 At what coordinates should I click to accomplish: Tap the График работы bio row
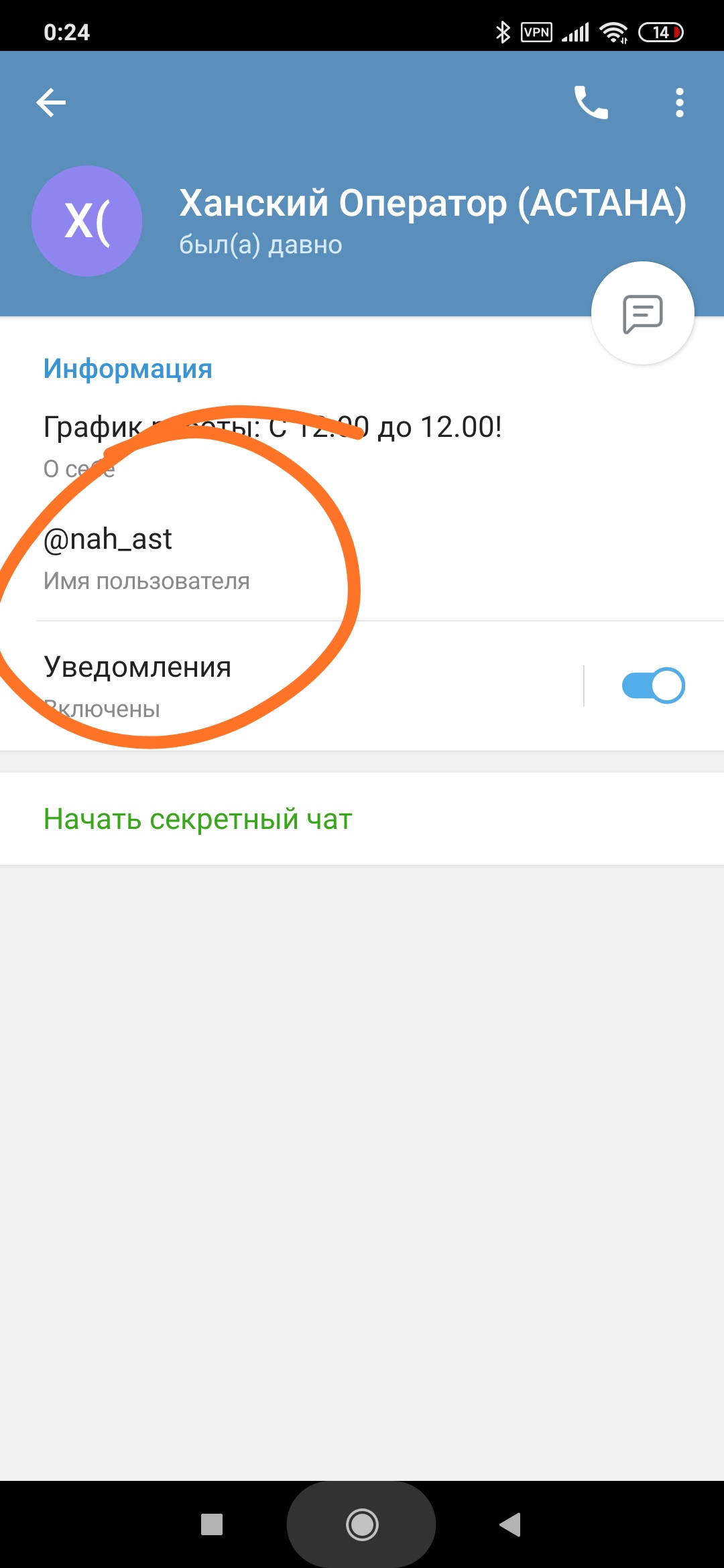point(362,445)
